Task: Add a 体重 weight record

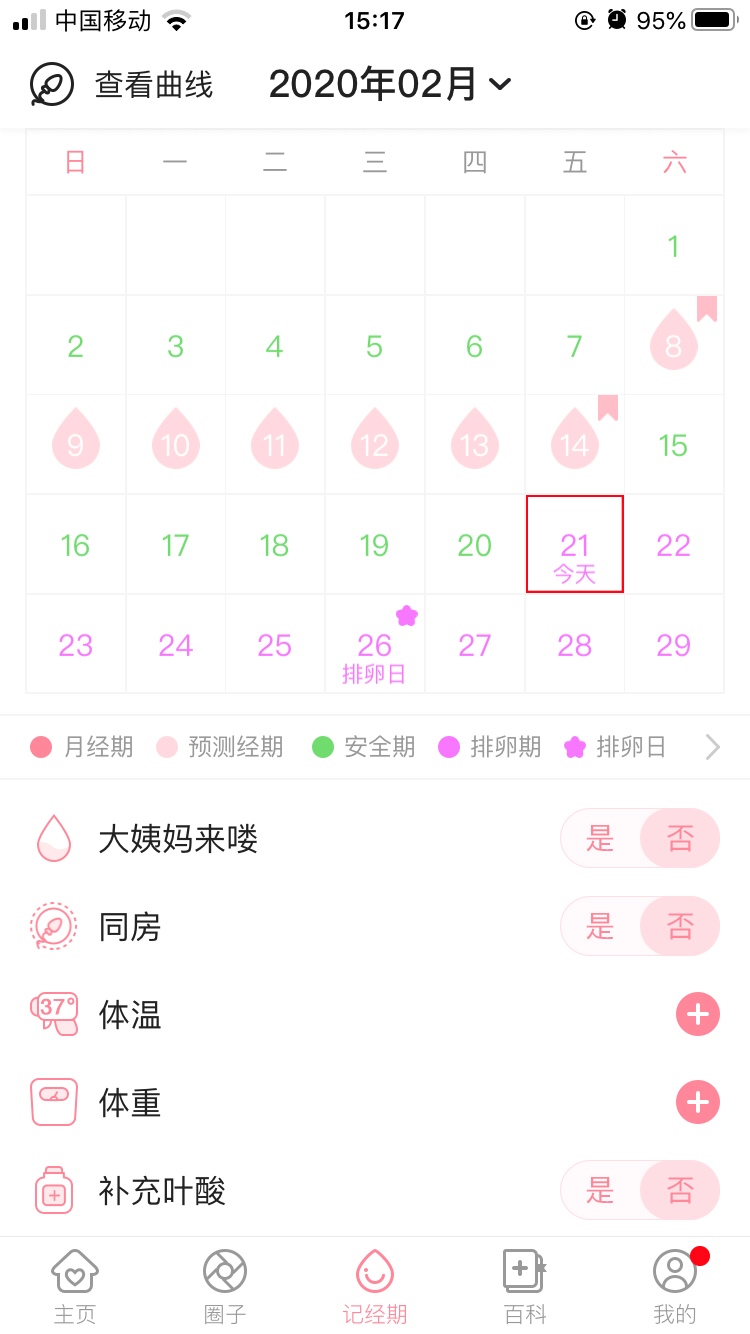Action: 698,1103
